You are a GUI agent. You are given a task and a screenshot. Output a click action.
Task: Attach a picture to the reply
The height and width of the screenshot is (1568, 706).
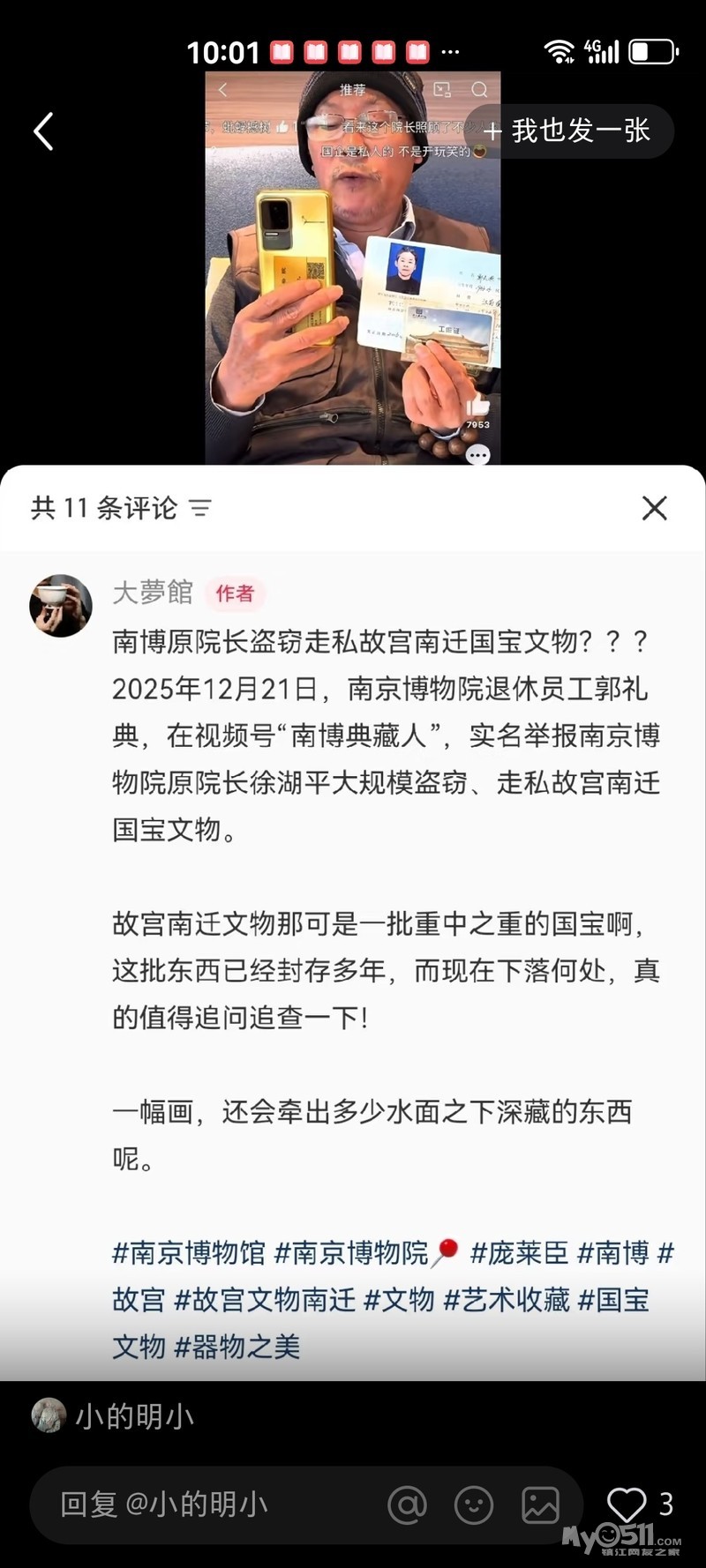coord(540,1505)
